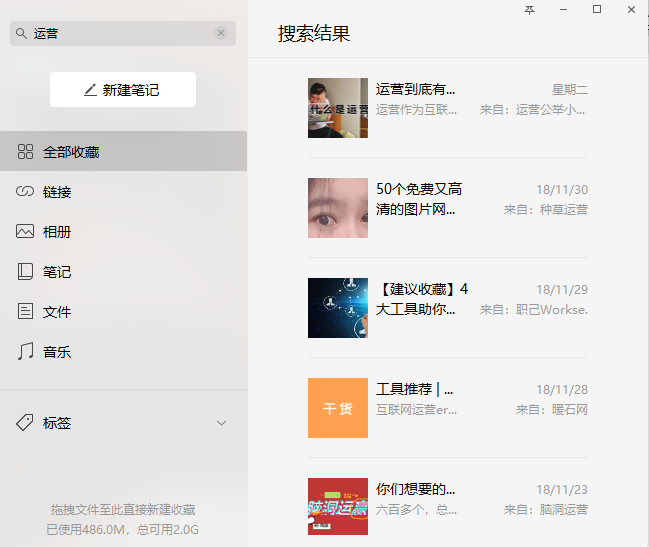649x547 pixels.
Task: Open the 音乐 category
Action: 57,352
